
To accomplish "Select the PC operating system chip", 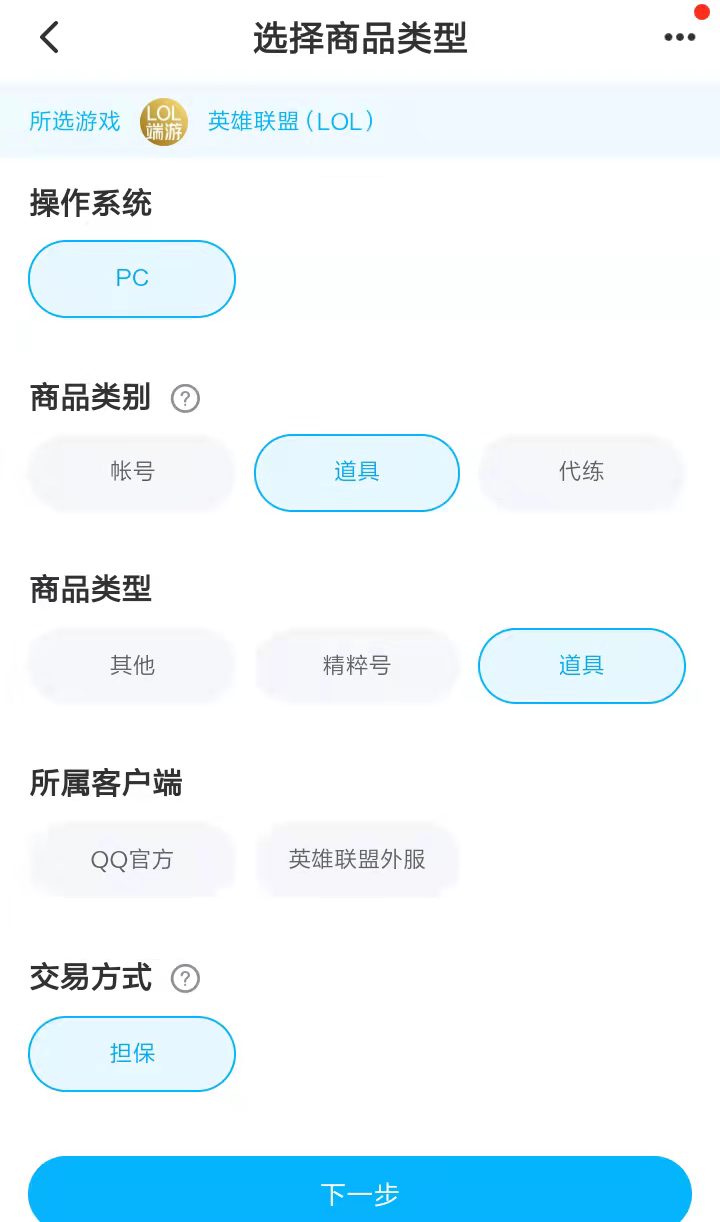I will (132, 279).
